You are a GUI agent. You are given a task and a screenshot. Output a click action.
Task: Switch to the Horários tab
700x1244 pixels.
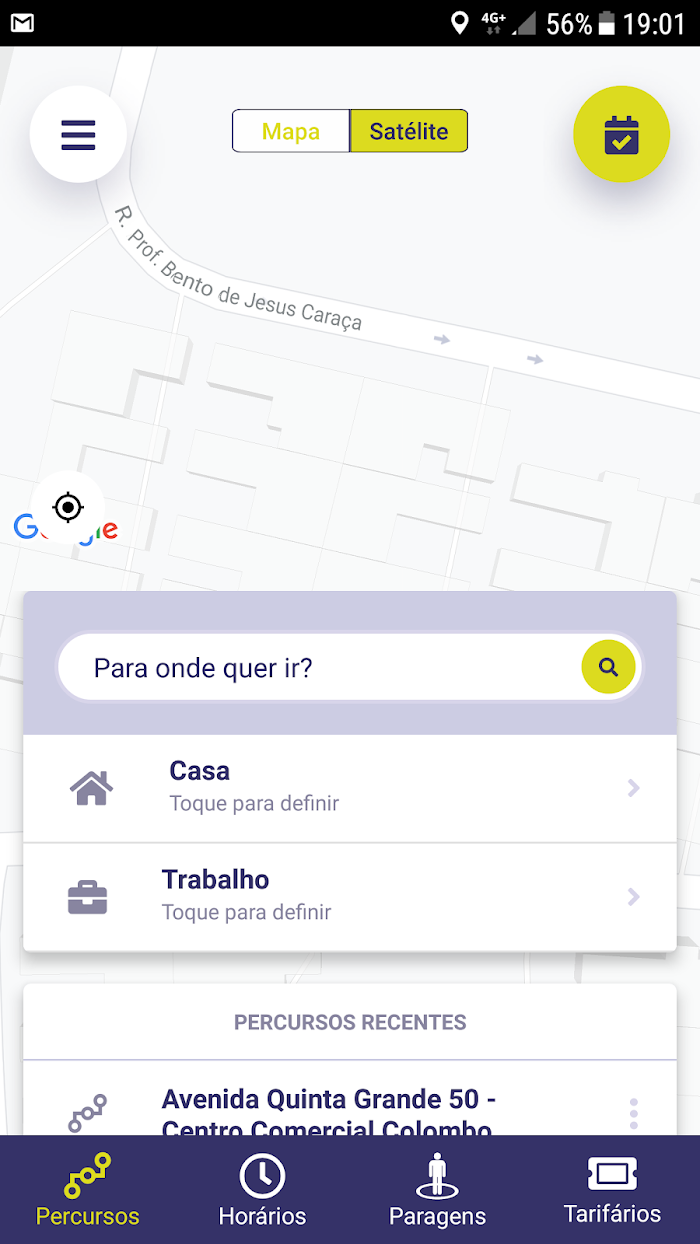click(x=263, y=1190)
